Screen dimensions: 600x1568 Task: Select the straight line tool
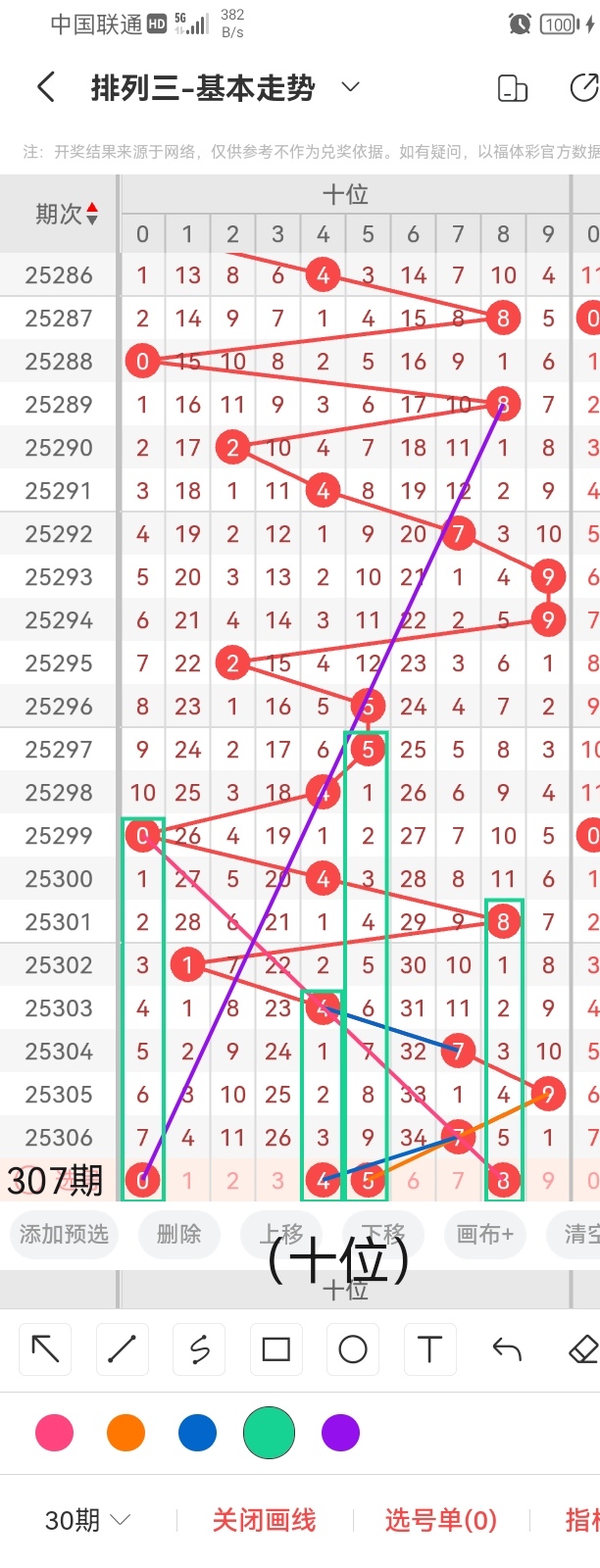pyautogui.click(x=122, y=1349)
